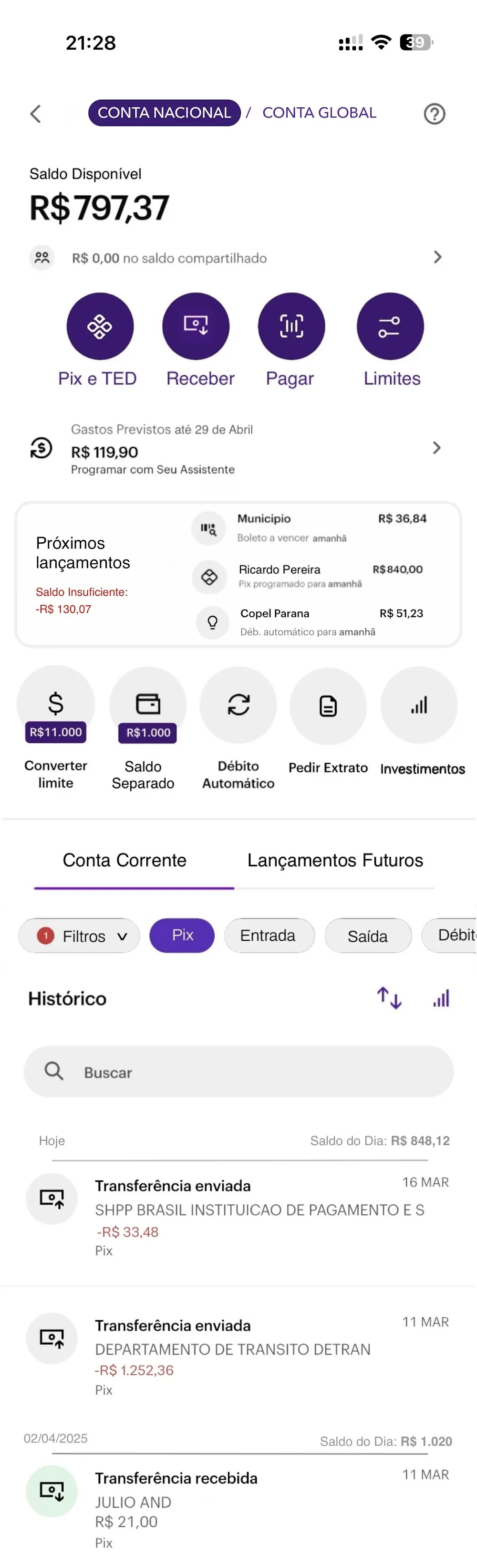Tap the Receber button
The image size is (477, 1568).
pos(196,326)
